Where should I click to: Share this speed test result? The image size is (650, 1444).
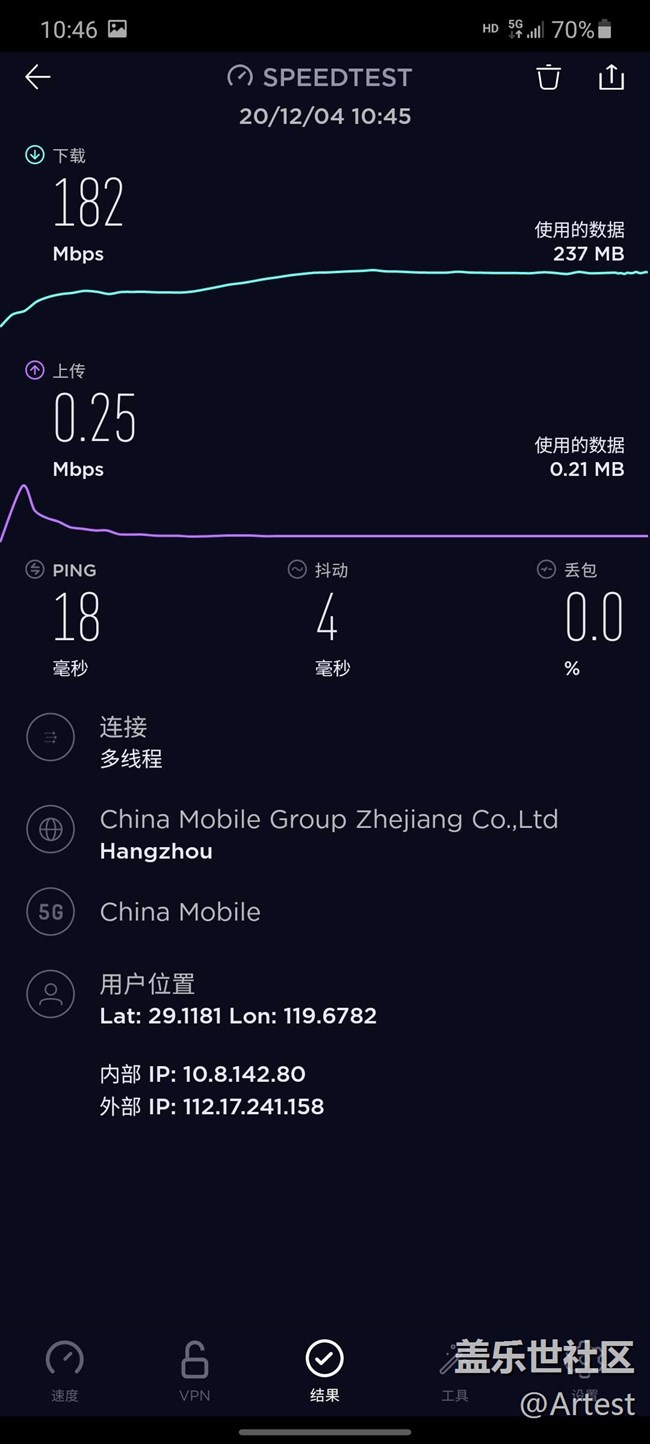(611, 77)
